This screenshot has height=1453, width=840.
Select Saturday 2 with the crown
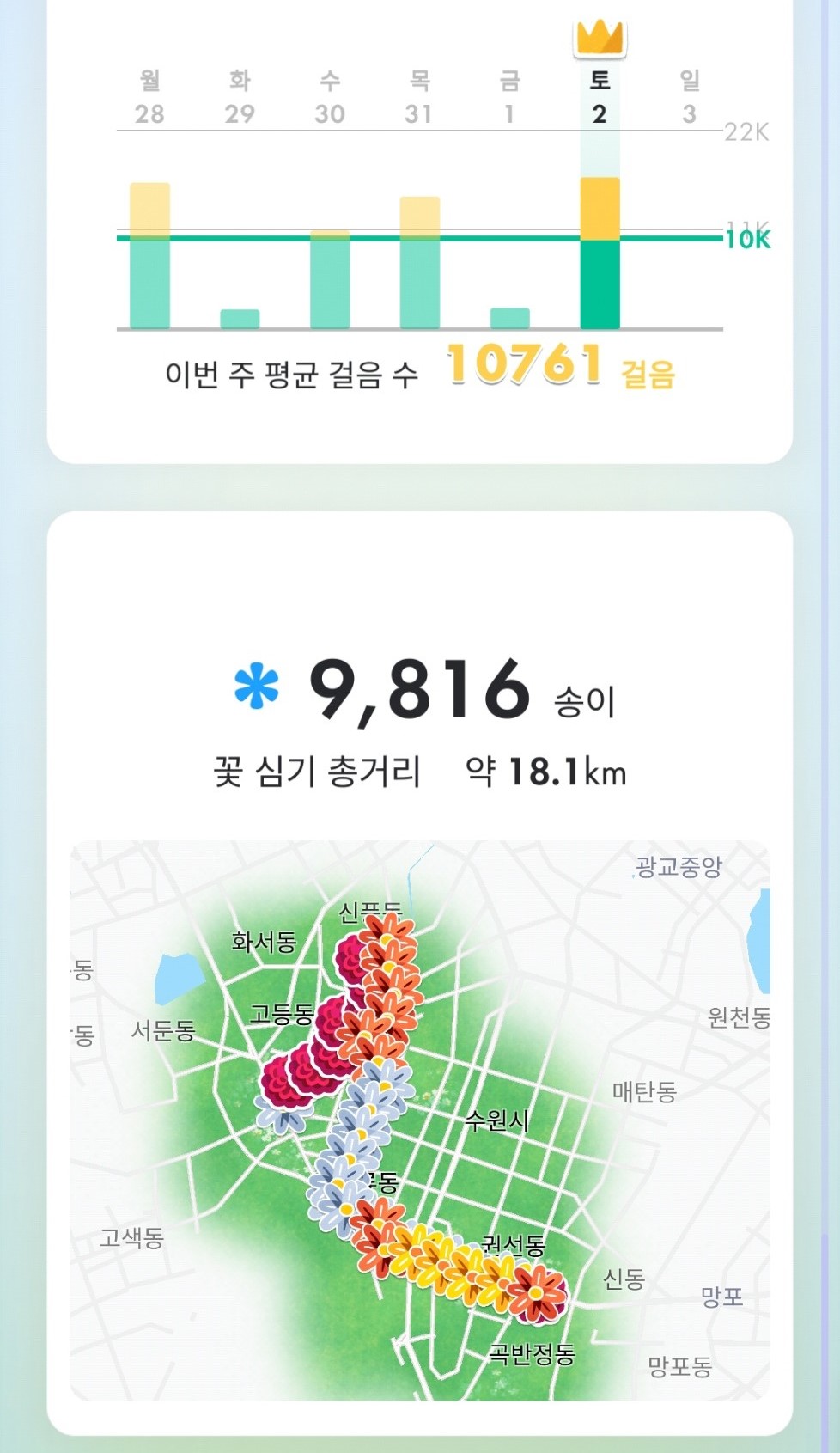coord(600,97)
